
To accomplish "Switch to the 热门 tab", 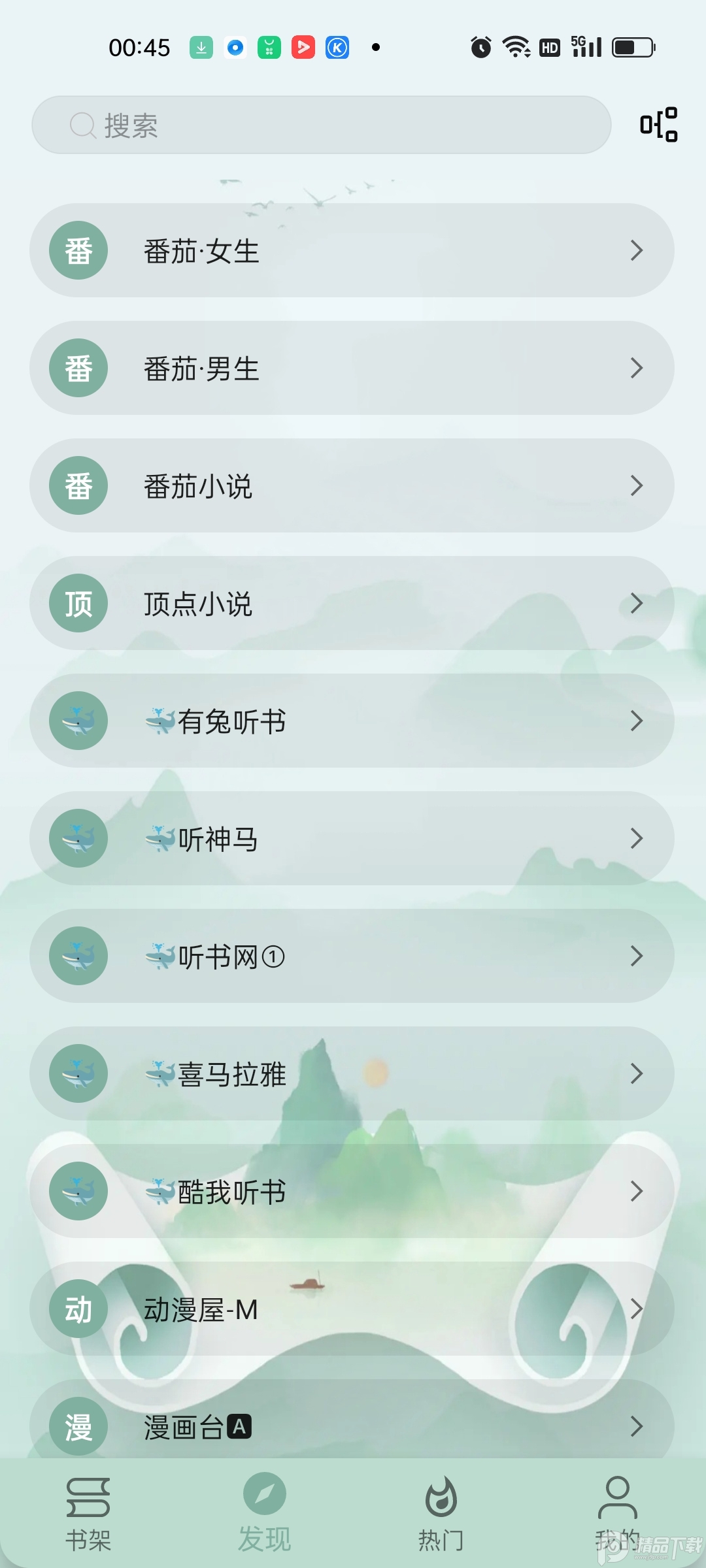I will tap(439, 1509).
